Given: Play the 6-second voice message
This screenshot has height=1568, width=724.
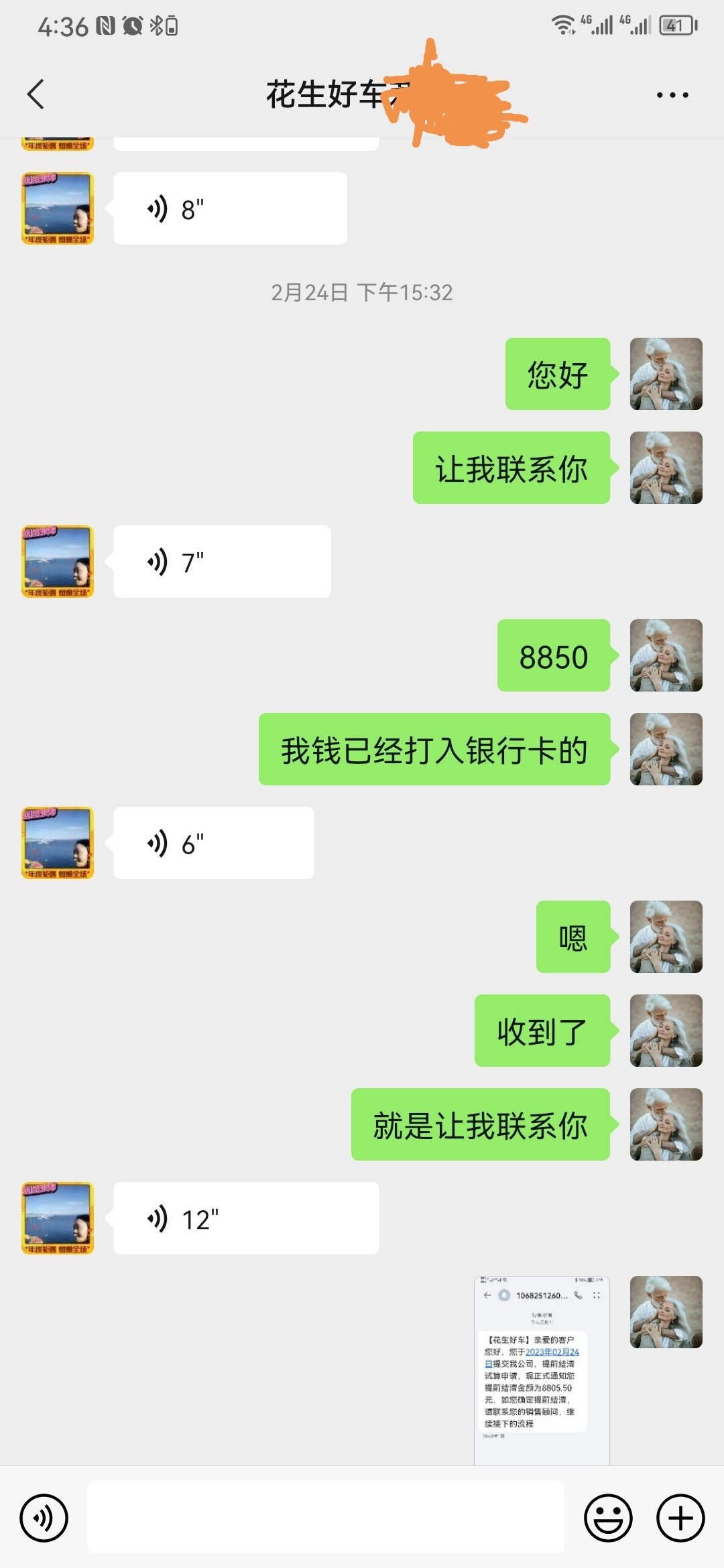Looking at the screenshot, I should tap(214, 843).
